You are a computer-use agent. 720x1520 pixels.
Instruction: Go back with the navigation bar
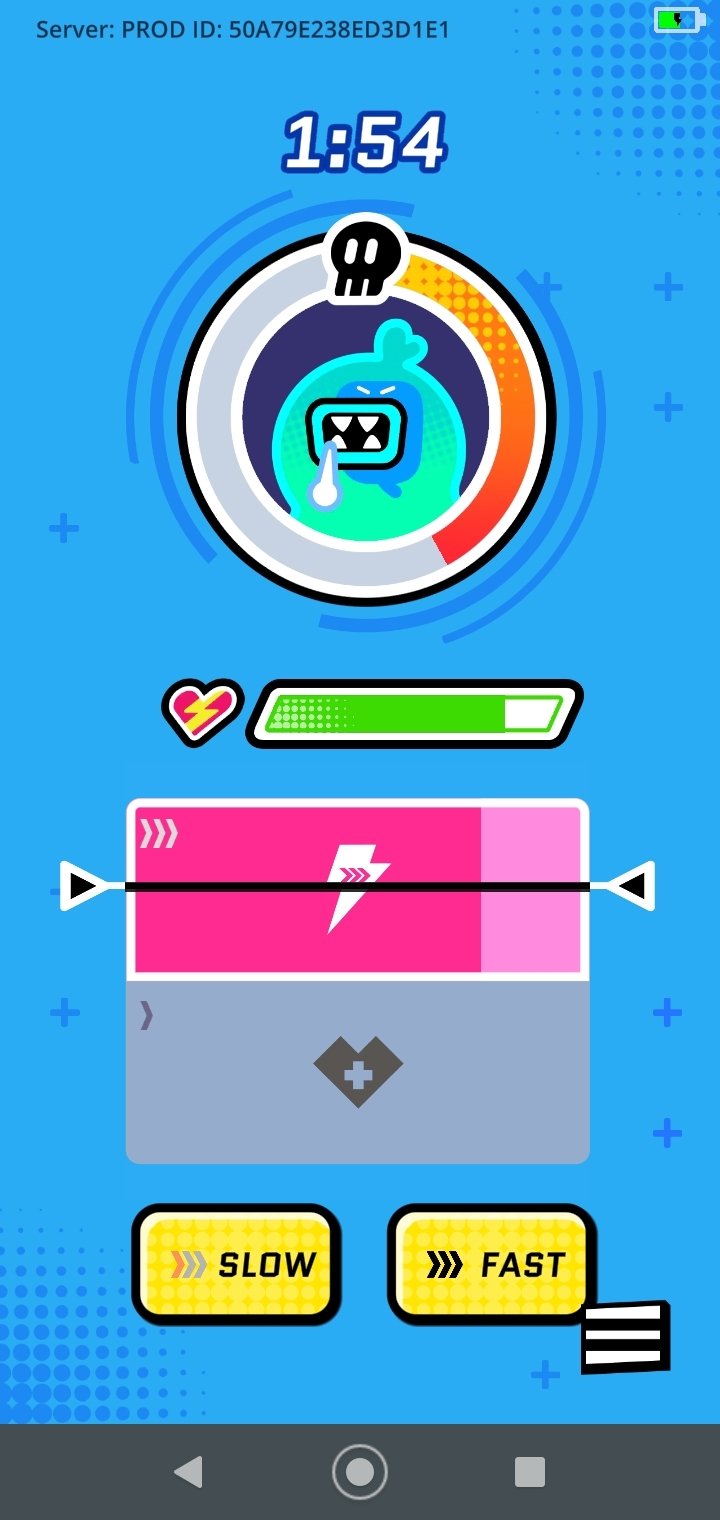pyautogui.click(x=188, y=1472)
